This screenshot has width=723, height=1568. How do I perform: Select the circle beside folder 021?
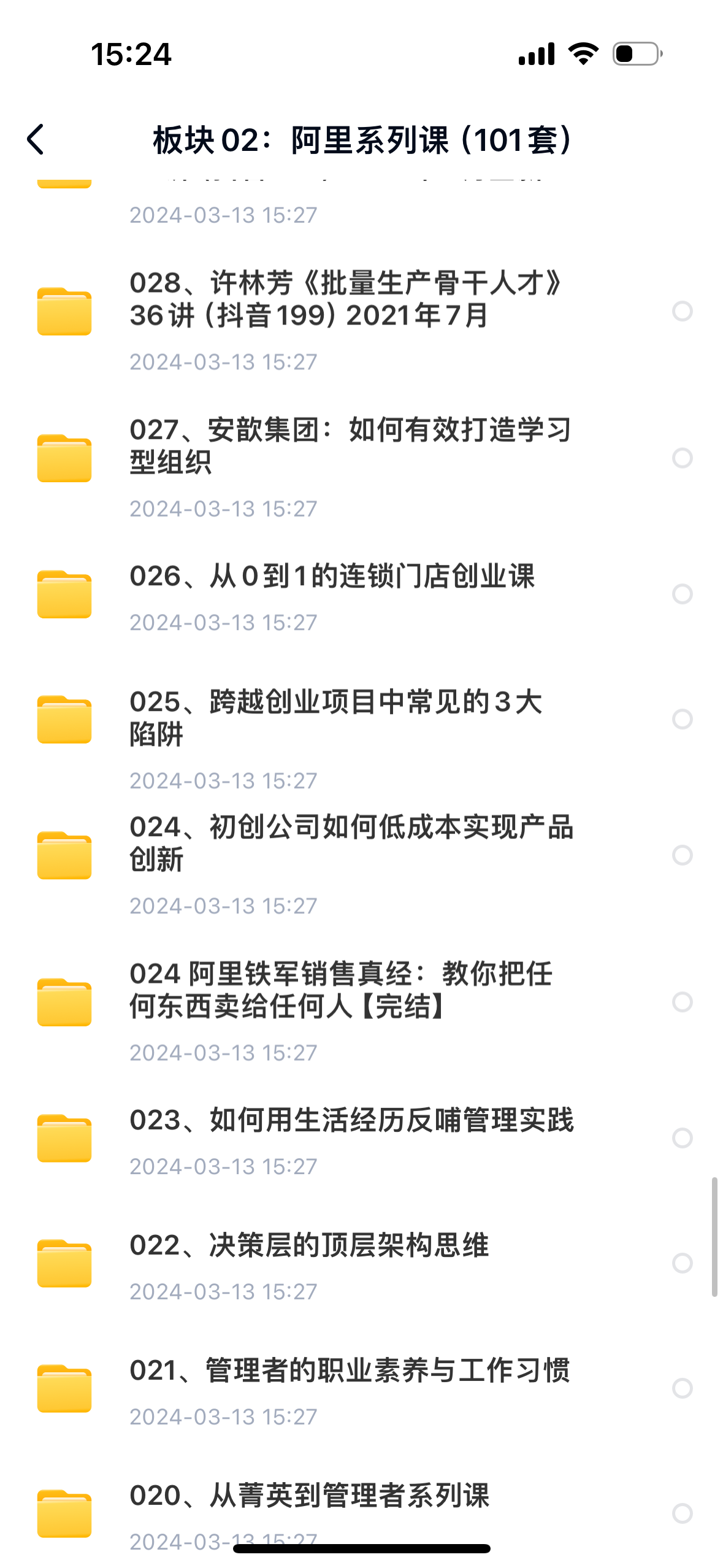[682, 1388]
